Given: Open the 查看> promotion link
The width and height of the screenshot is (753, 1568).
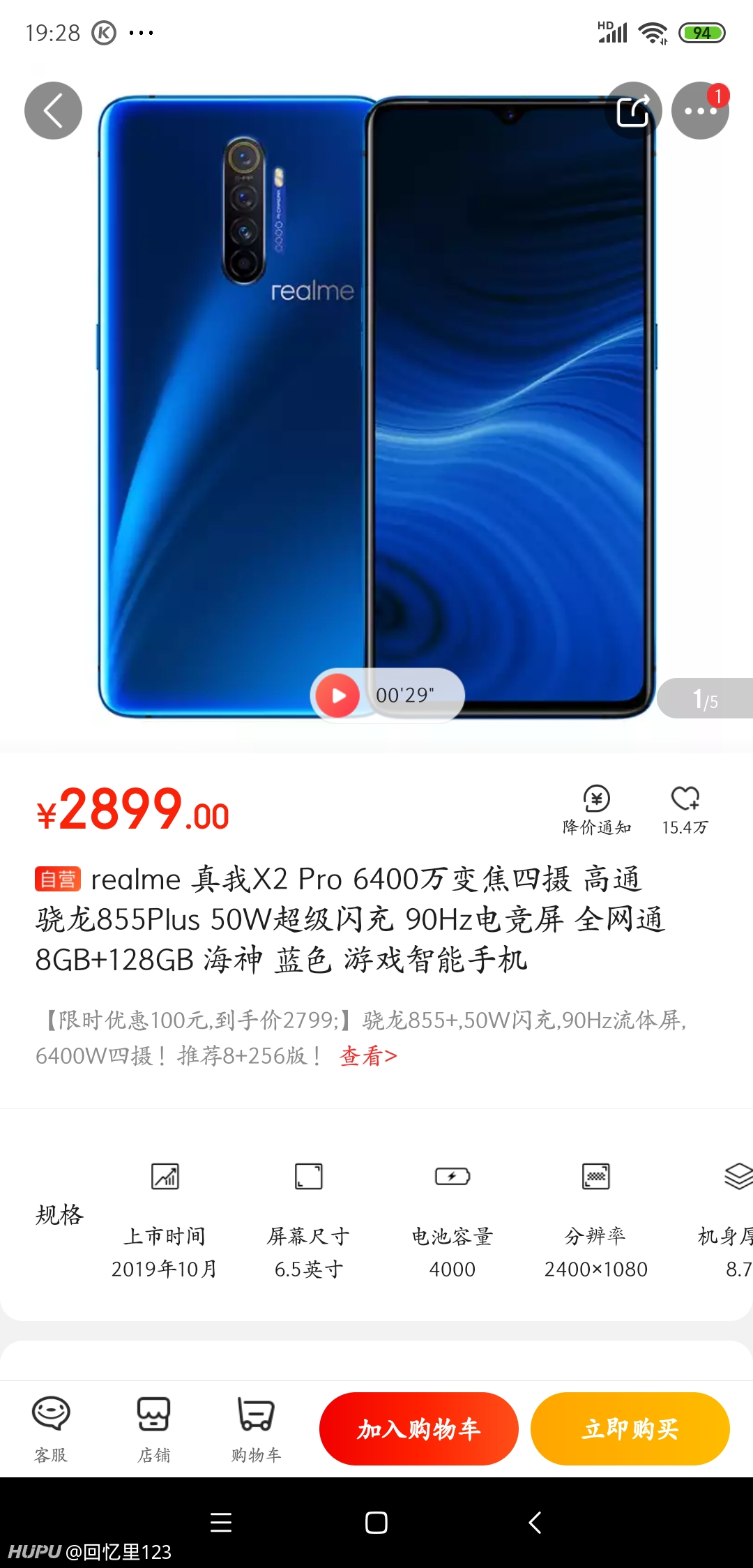Looking at the screenshot, I should [368, 1056].
